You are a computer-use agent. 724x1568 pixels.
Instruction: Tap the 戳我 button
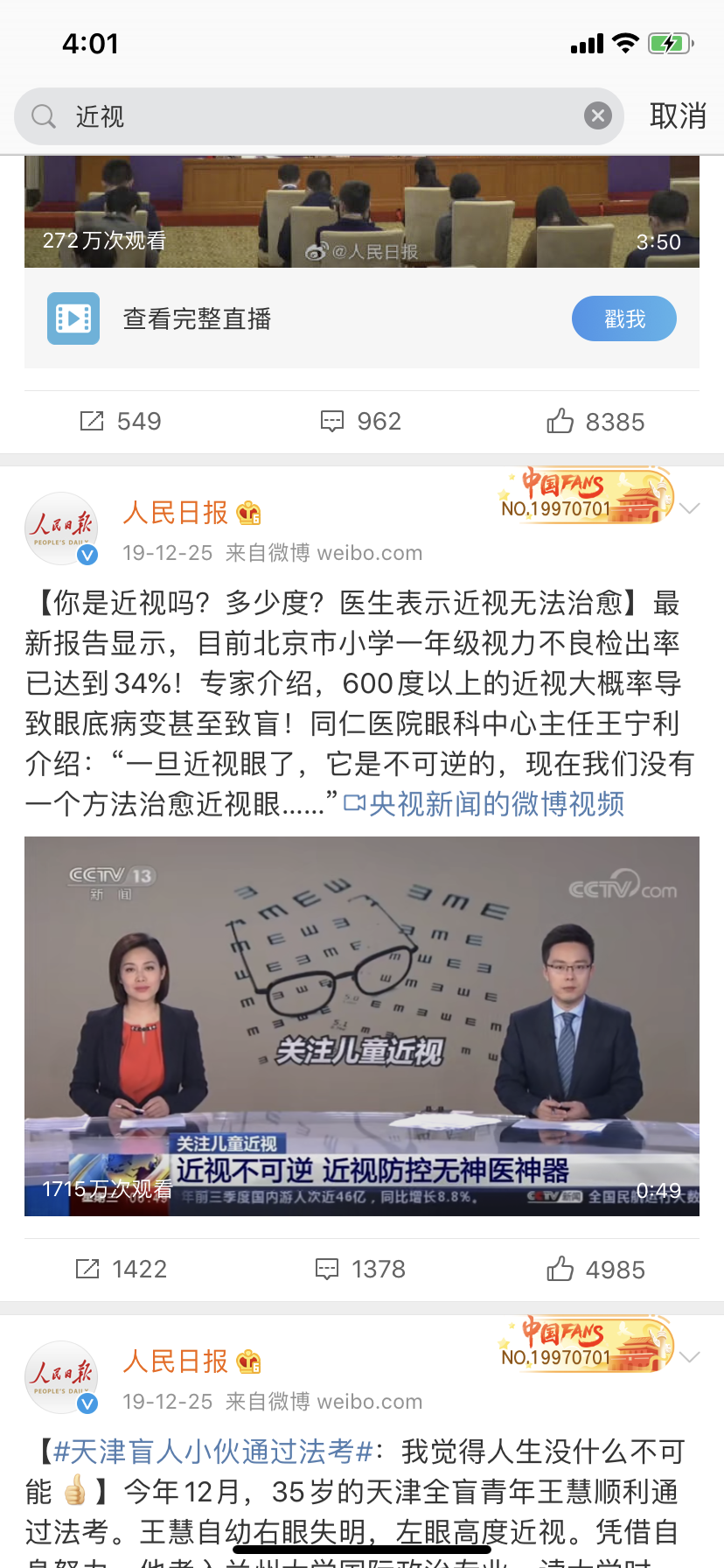coord(623,318)
